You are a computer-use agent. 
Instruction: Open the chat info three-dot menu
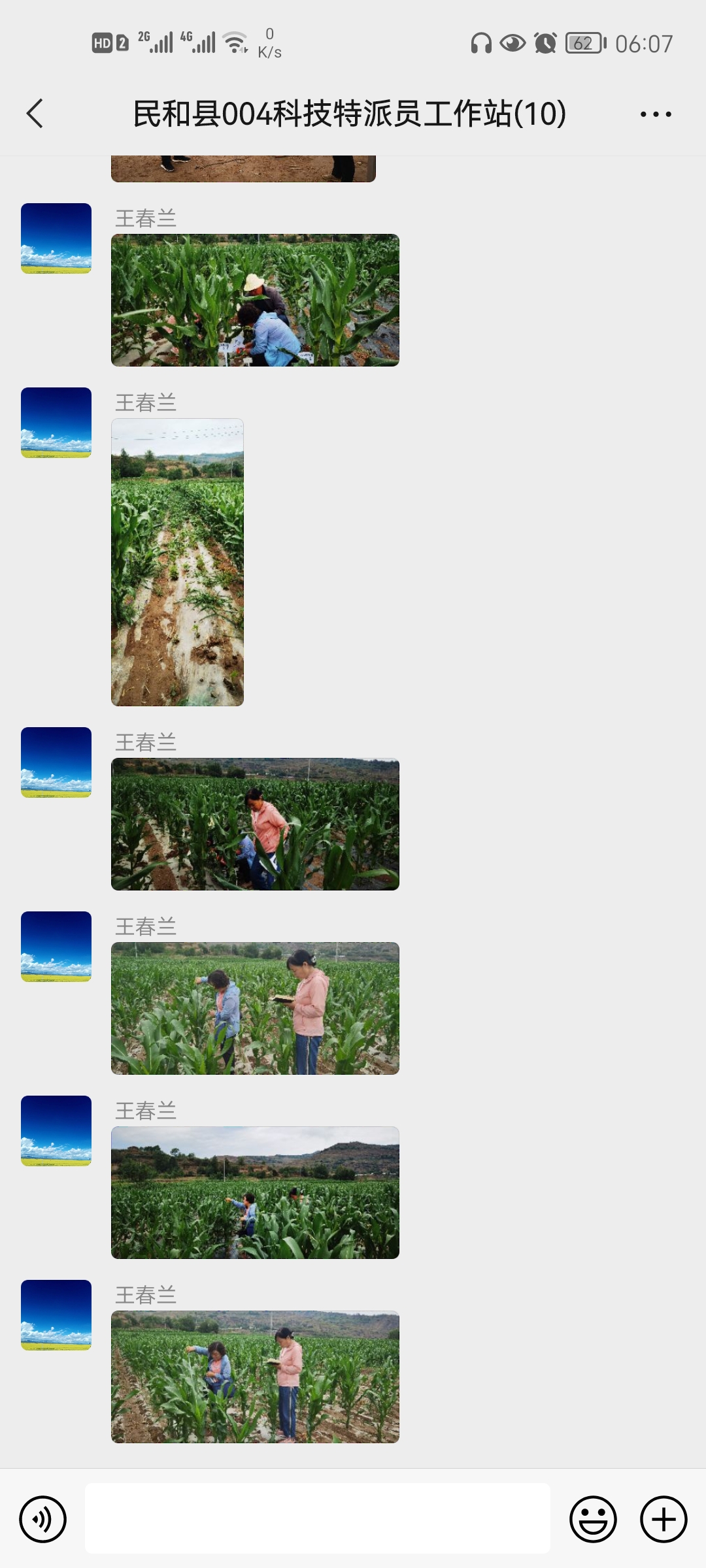click(656, 114)
